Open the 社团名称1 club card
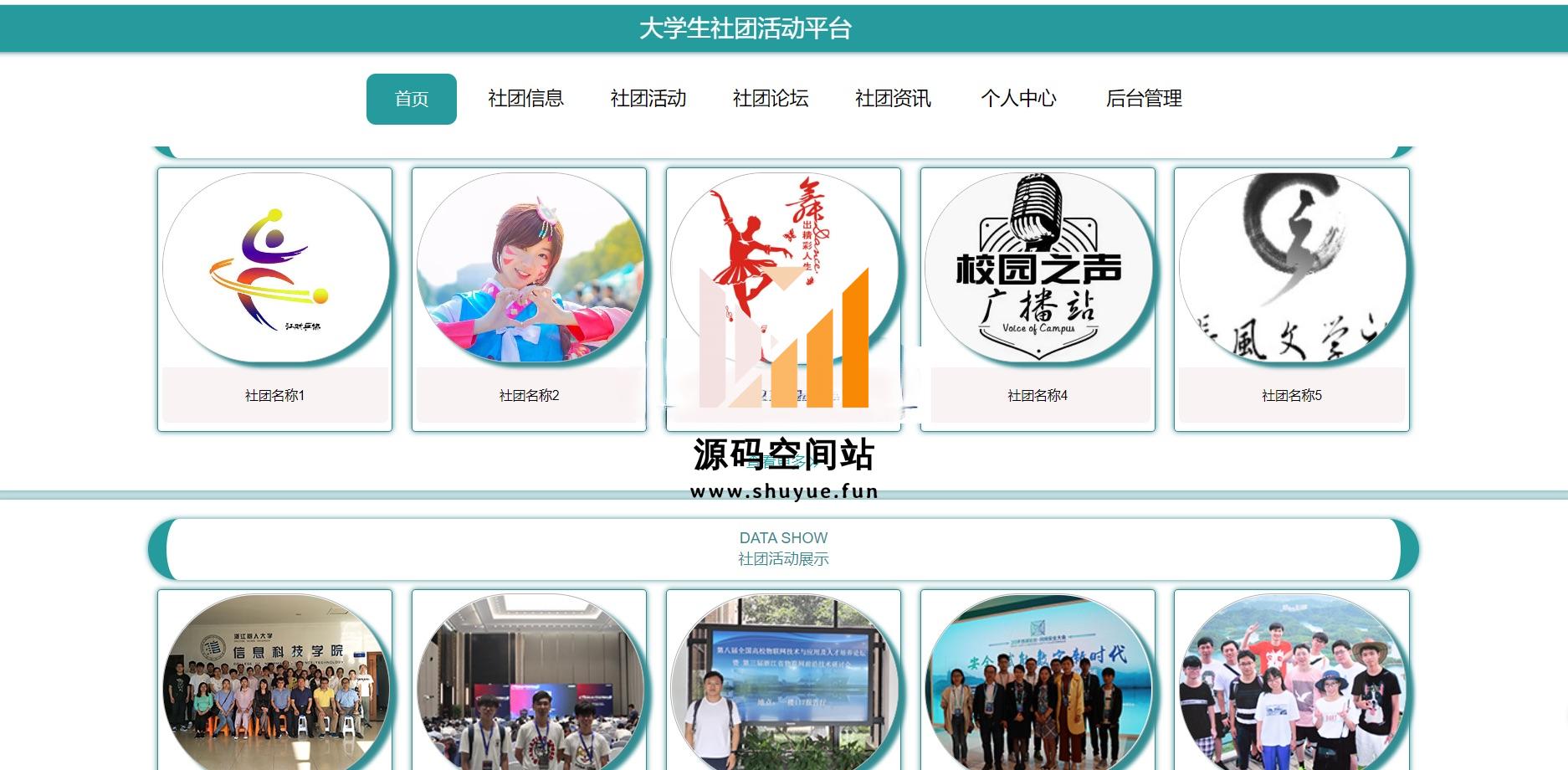Screen dimensions: 1568x770 pos(274,299)
